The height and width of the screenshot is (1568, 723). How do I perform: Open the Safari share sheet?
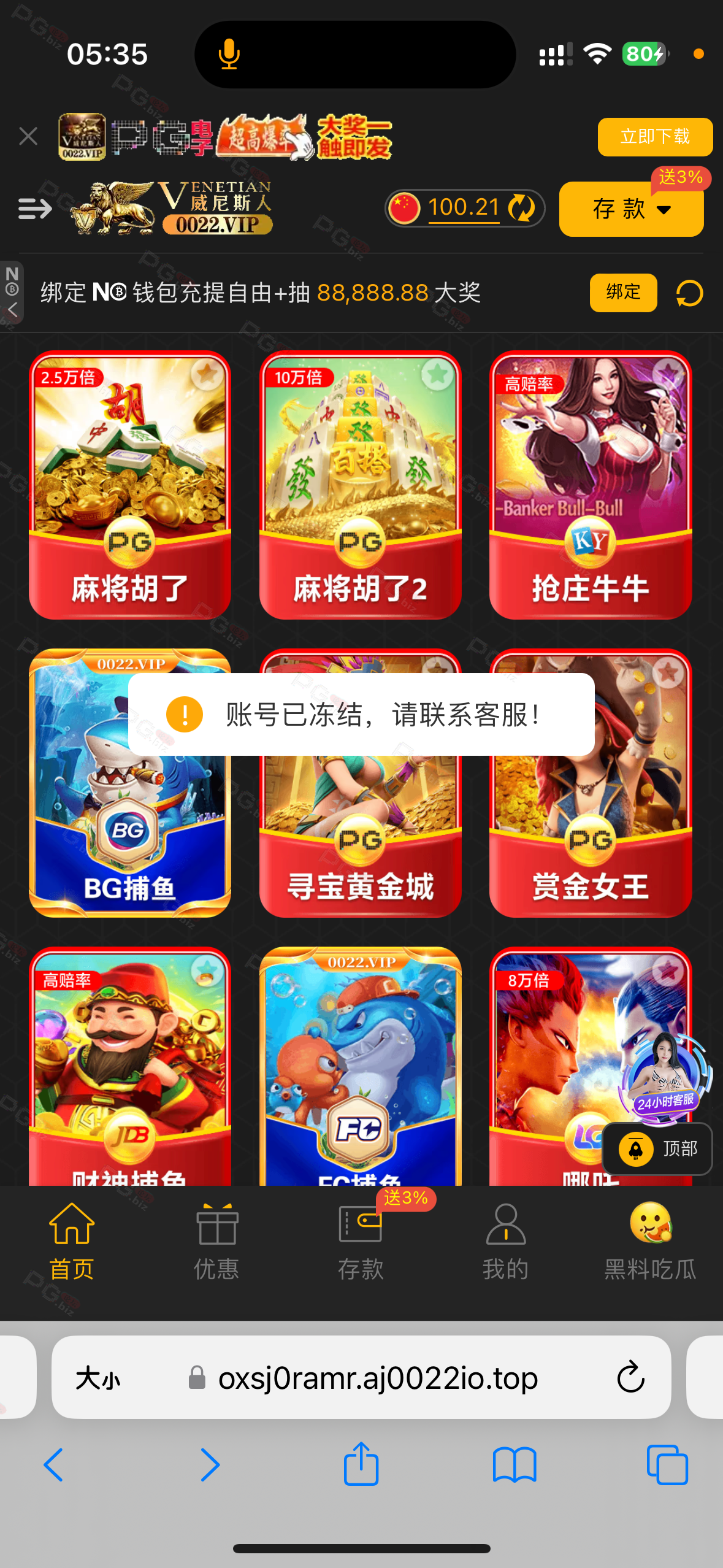(361, 1465)
